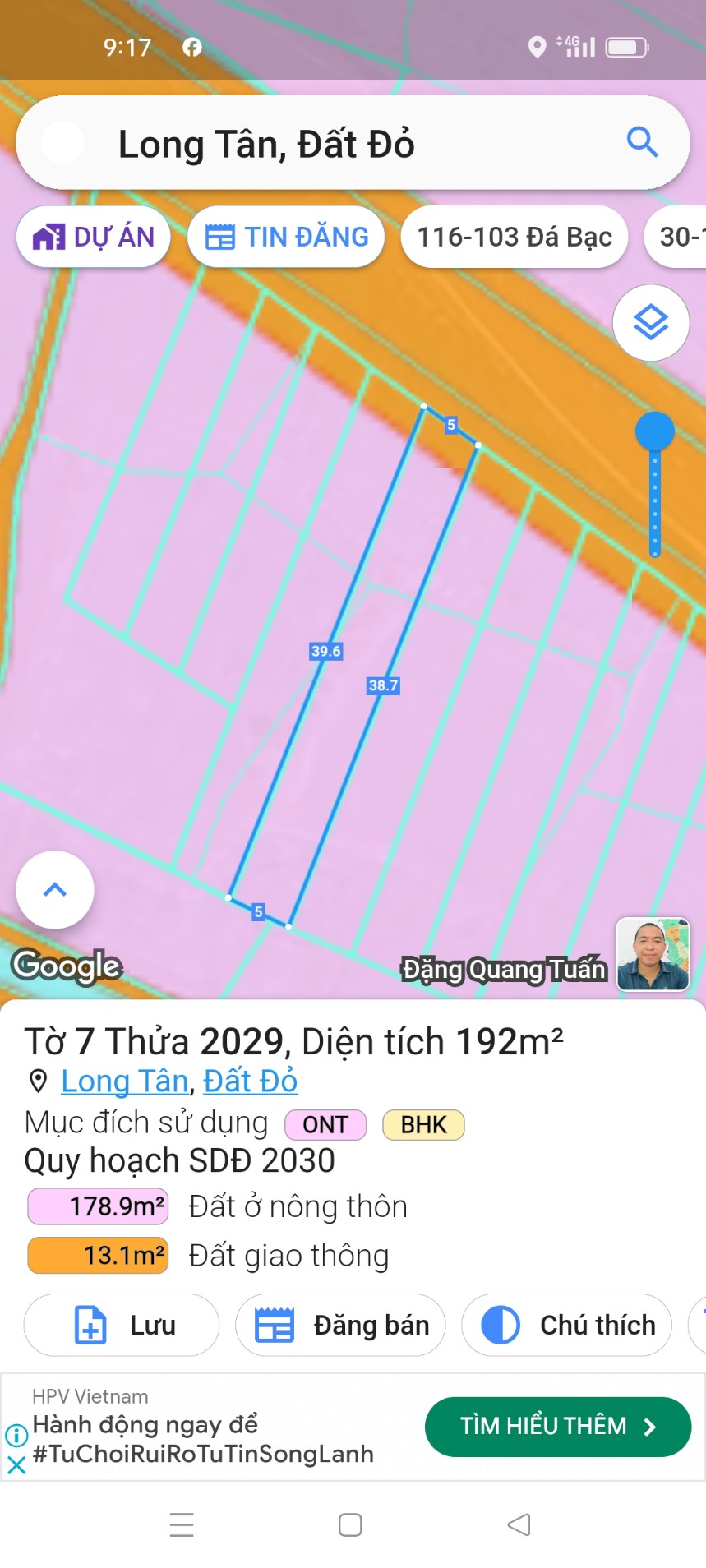
Task: Tap the ONT land-use tag
Action: [325, 1124]
